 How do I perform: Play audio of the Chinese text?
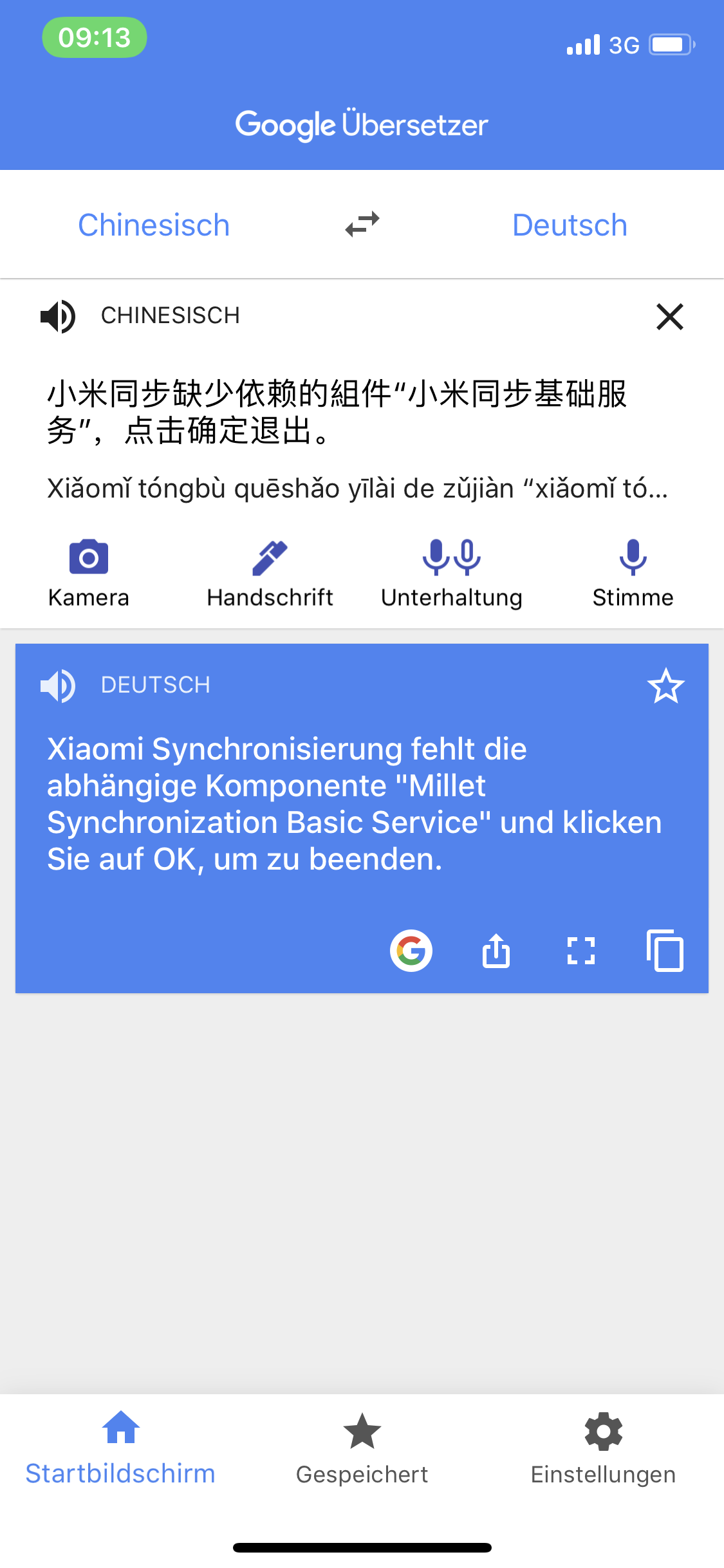pyautogui.click(x=58, y=316)
